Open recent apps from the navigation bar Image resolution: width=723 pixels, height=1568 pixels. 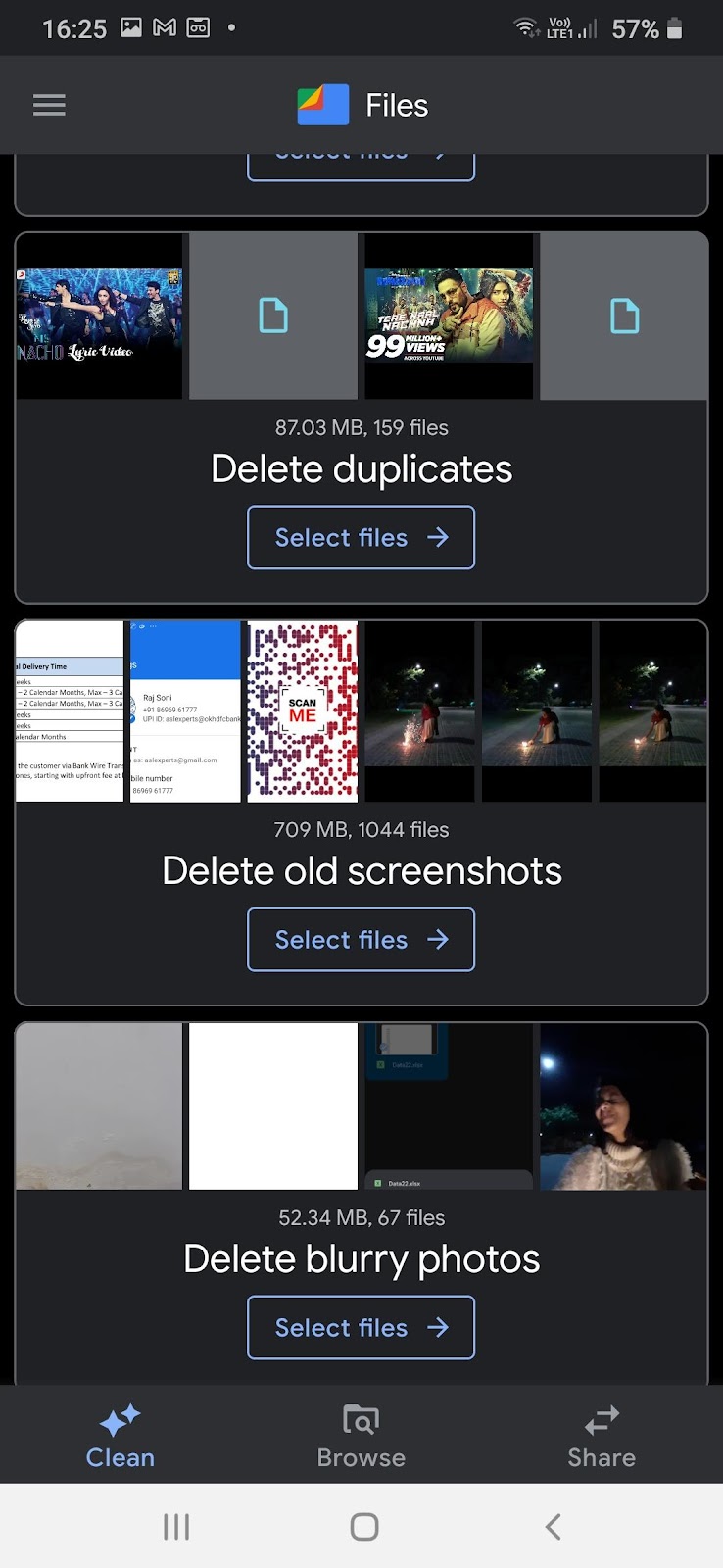click(x=176, y=1526)
